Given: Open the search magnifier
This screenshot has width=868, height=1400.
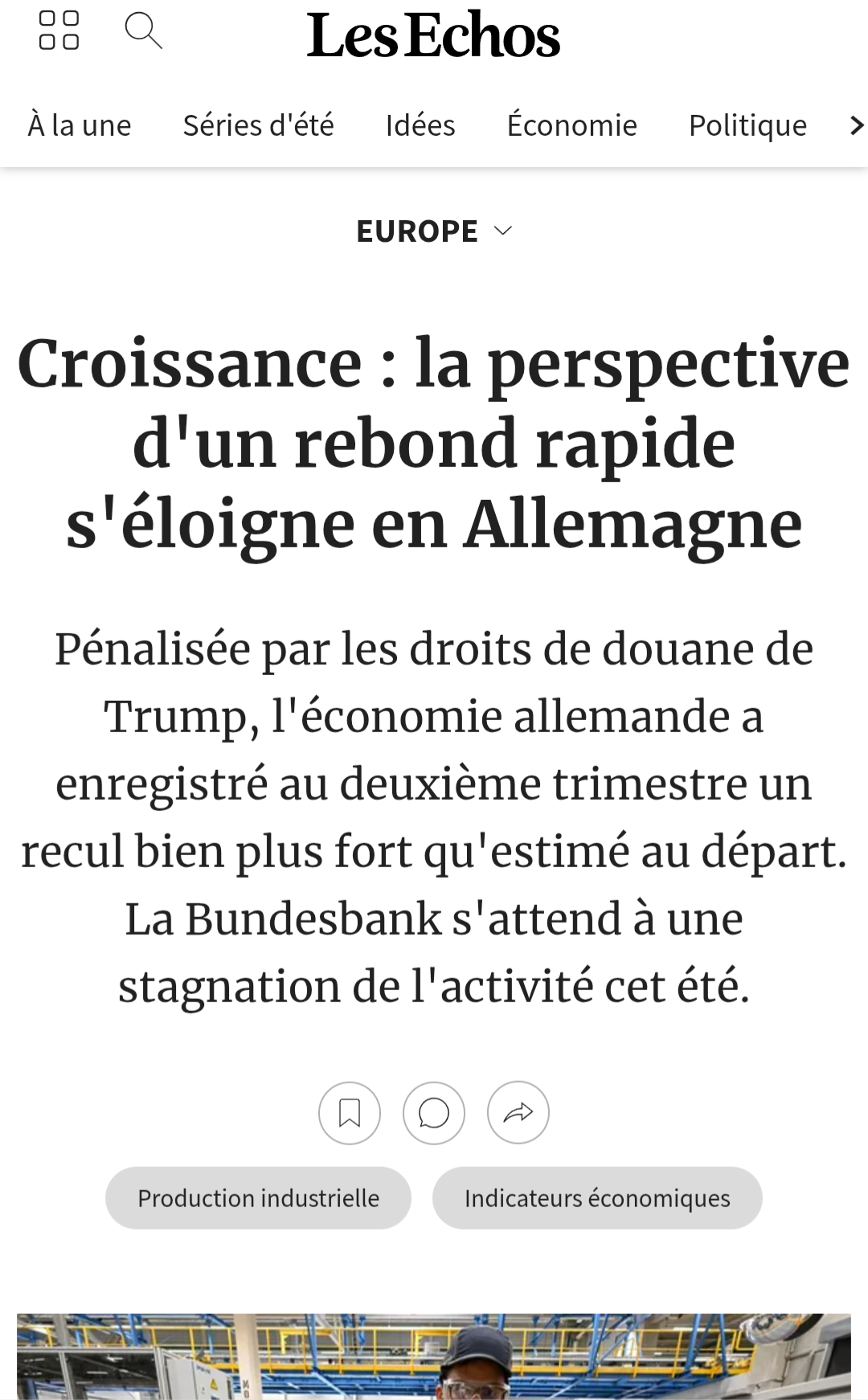Looking at the screenshot, I should pos(143,31).
